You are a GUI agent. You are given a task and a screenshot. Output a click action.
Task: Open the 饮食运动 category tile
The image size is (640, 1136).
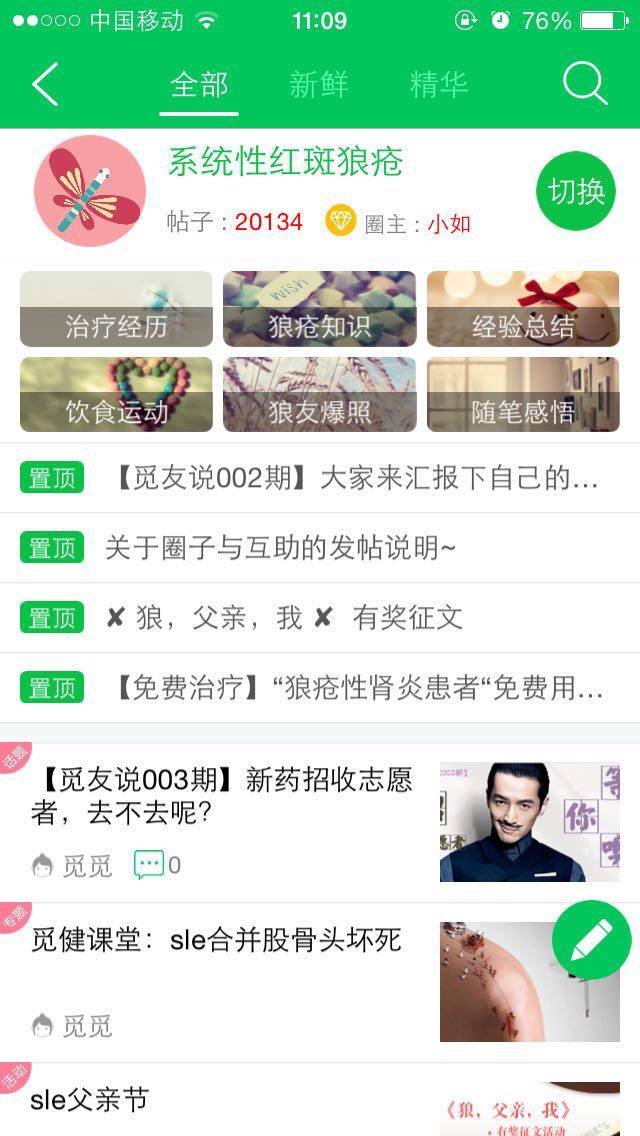pos(116,395)
